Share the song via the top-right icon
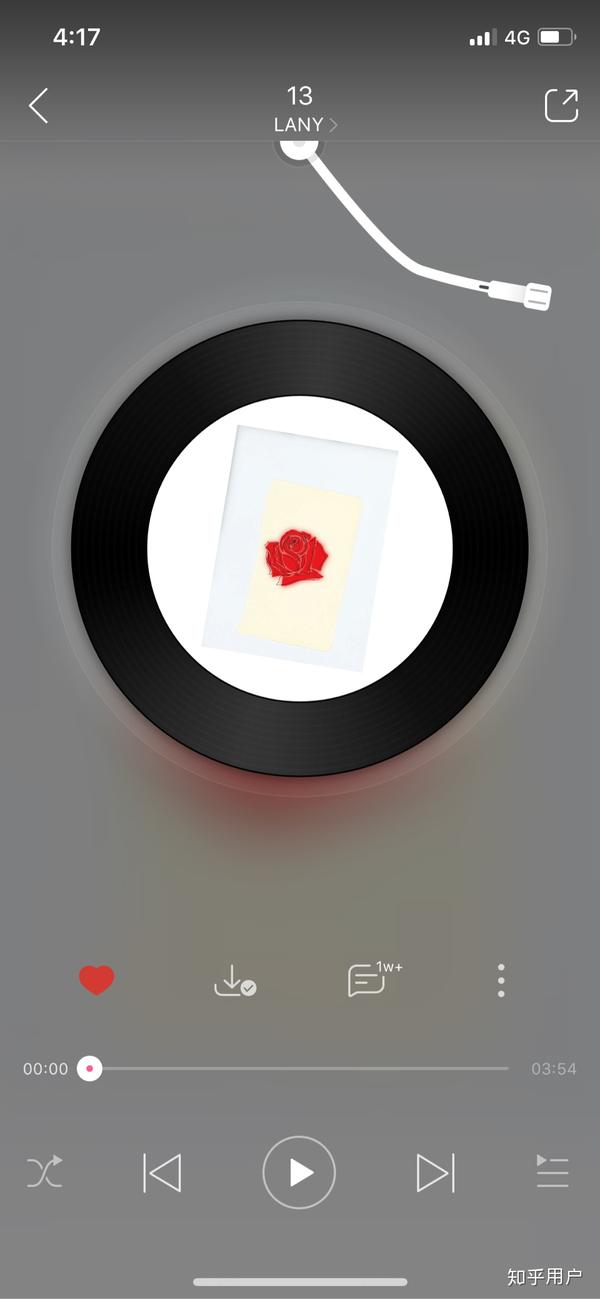This screenshot has width=600, height=1299. [561, 105]
